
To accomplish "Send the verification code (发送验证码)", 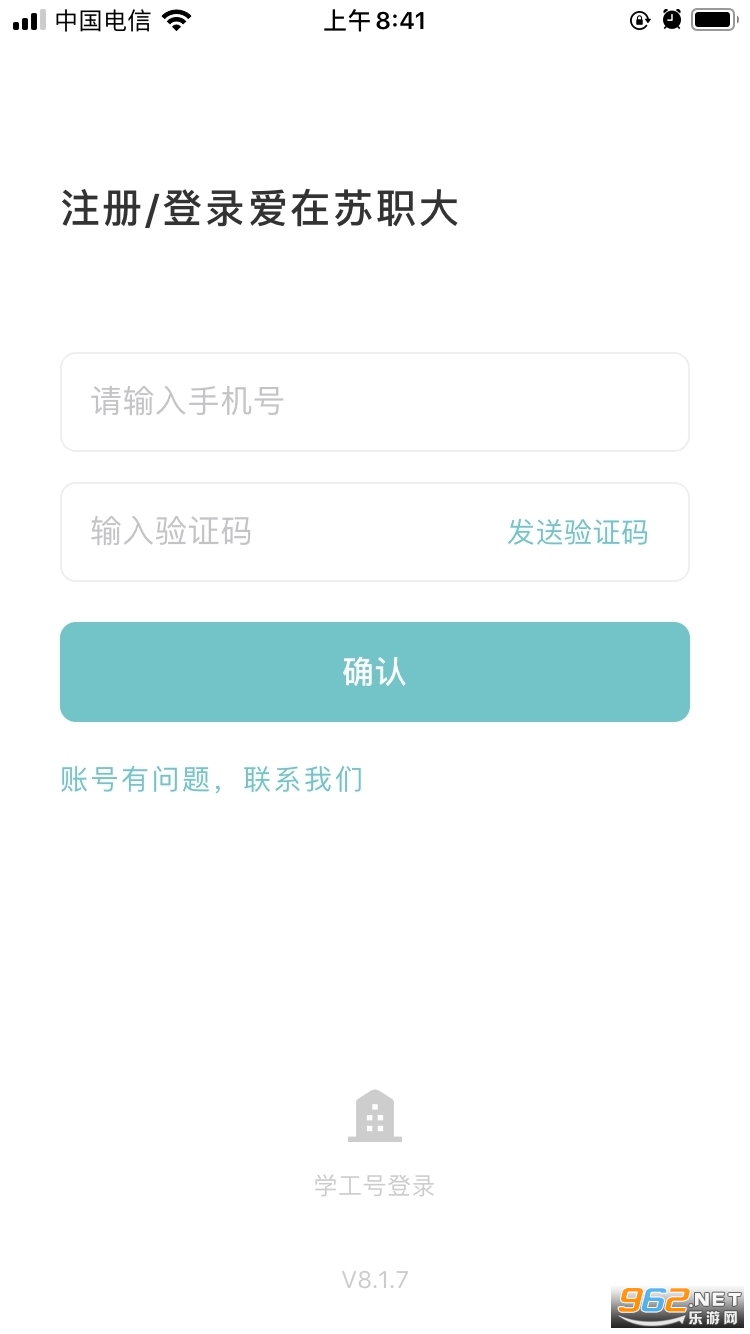I will point(577,532).
